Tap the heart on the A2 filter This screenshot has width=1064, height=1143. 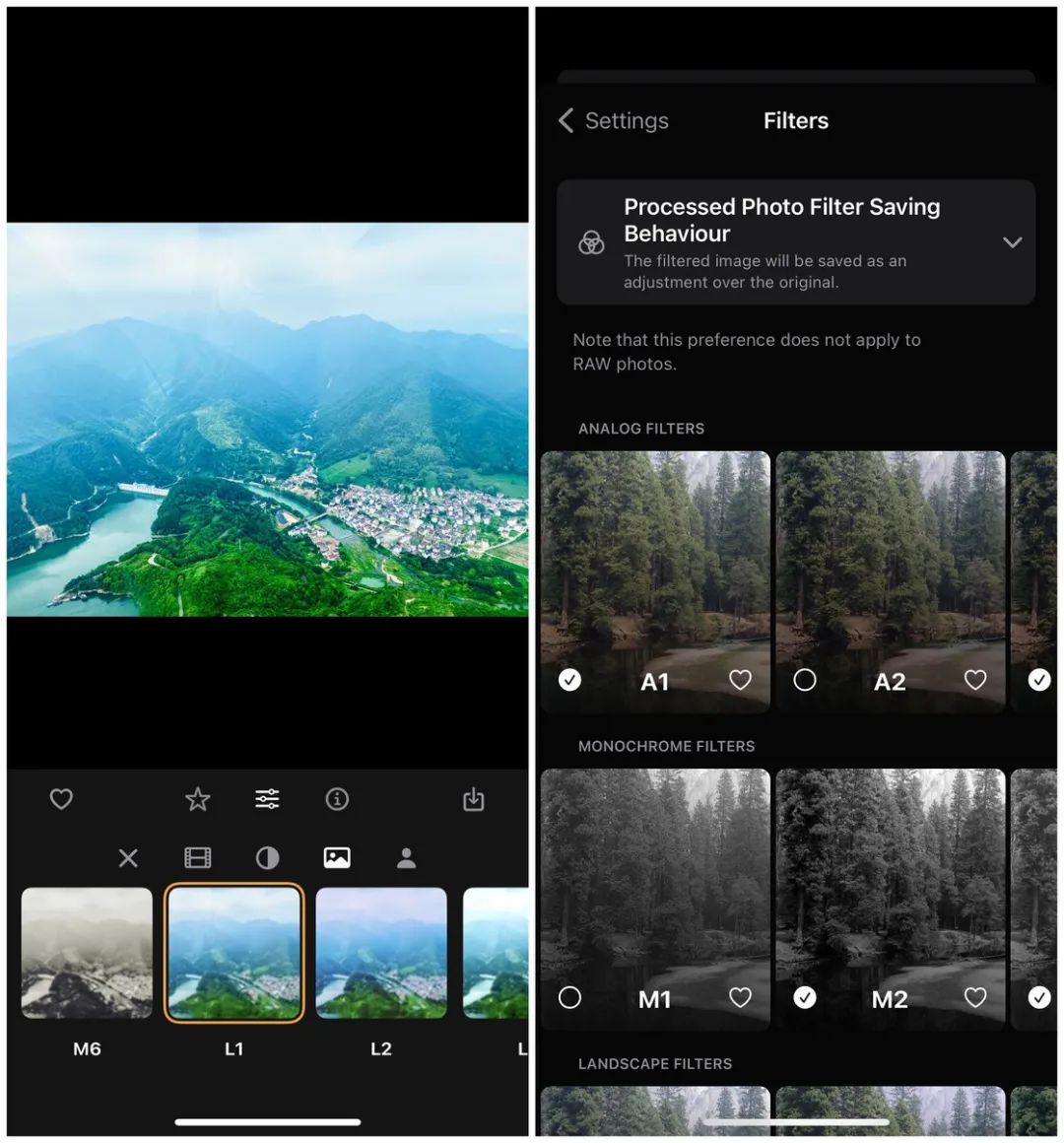(975, 680)
